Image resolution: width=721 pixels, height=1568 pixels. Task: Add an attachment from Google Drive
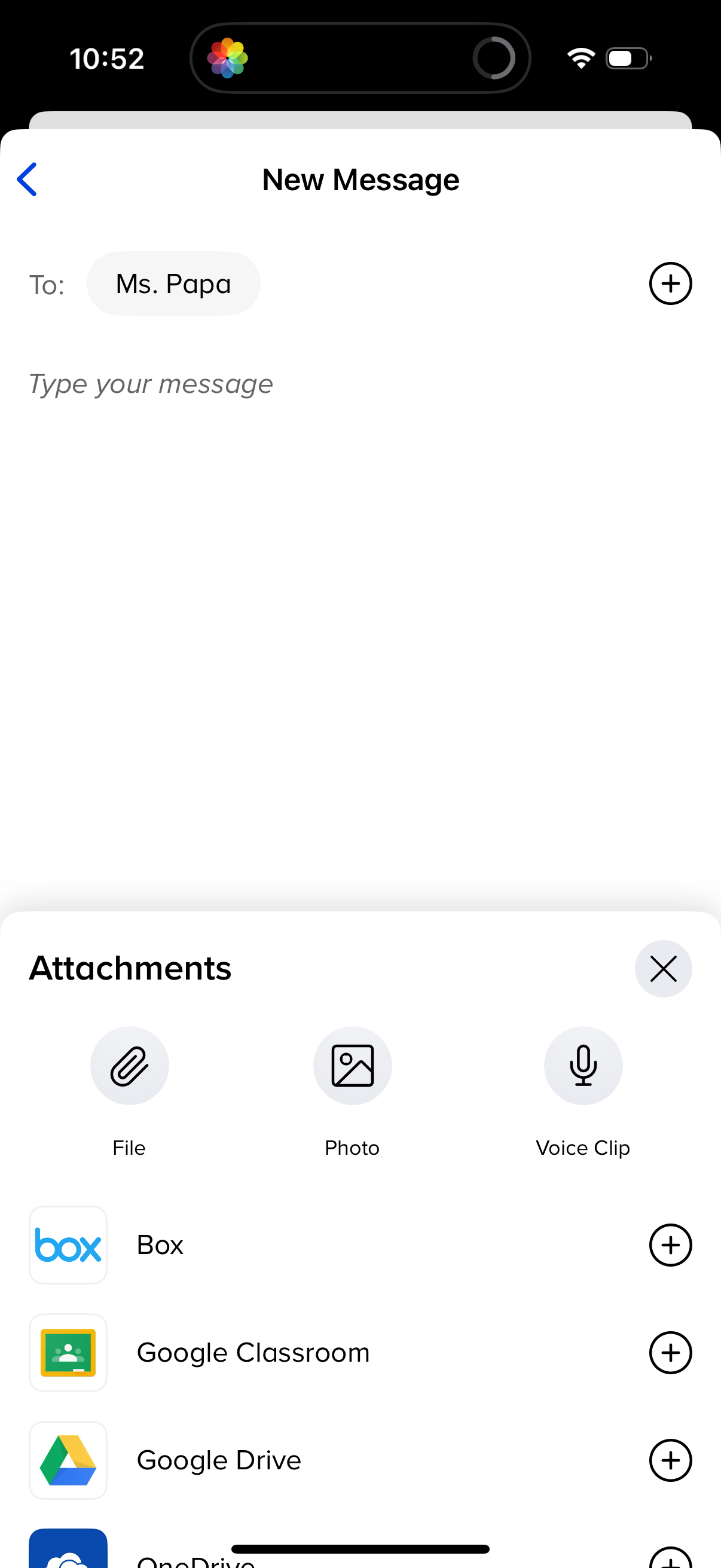click(670, 1460)
